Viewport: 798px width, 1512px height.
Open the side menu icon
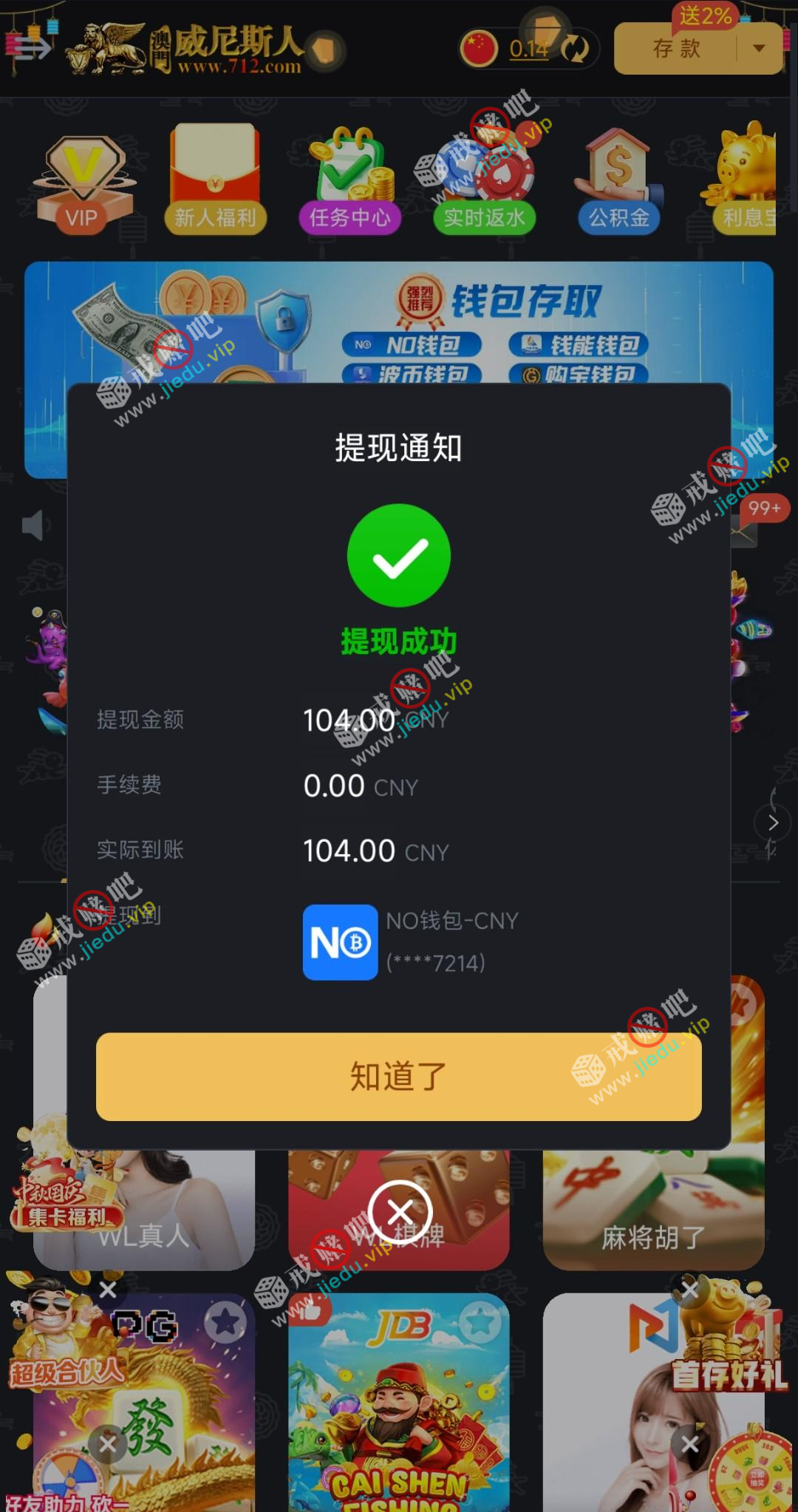pos(28,47)
